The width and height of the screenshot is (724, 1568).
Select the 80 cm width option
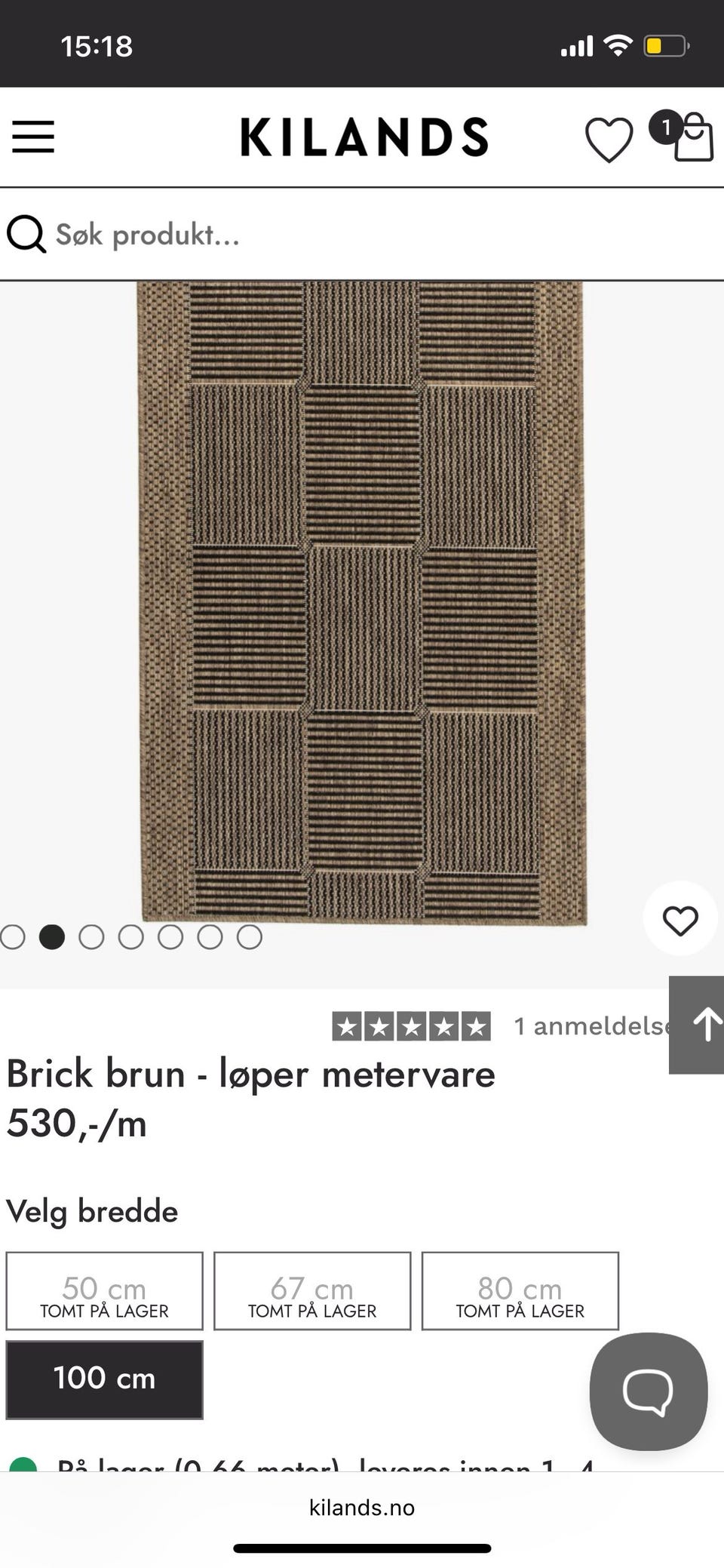[520, 1291]
